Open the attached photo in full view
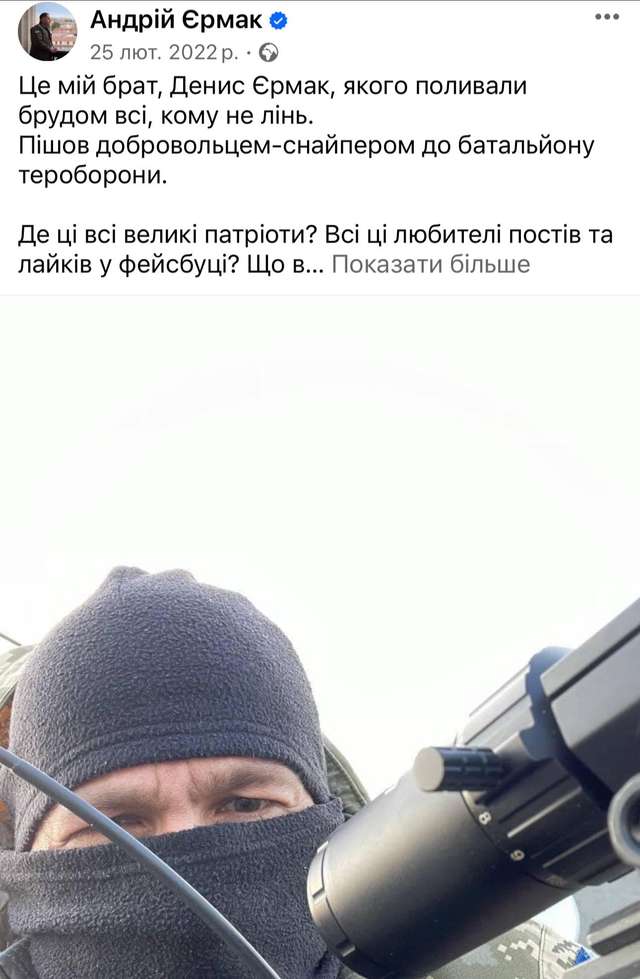Viewport: 640px width, 979px height. click(320, 640)
